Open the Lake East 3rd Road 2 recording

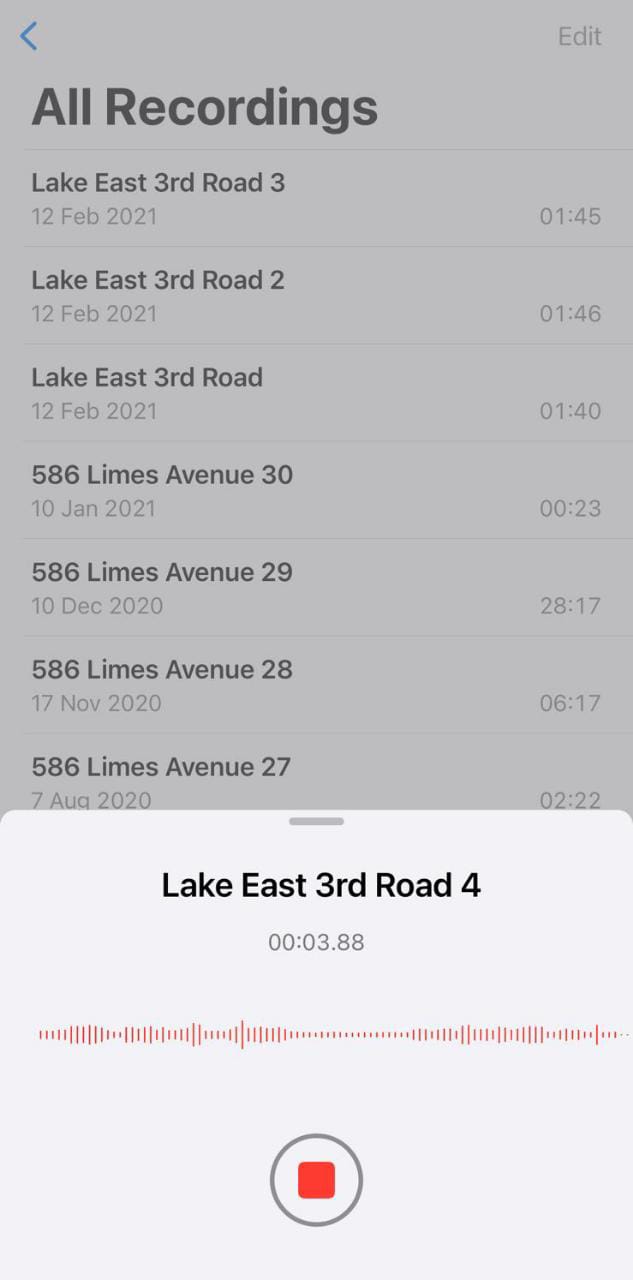click(x=316, y=296)
